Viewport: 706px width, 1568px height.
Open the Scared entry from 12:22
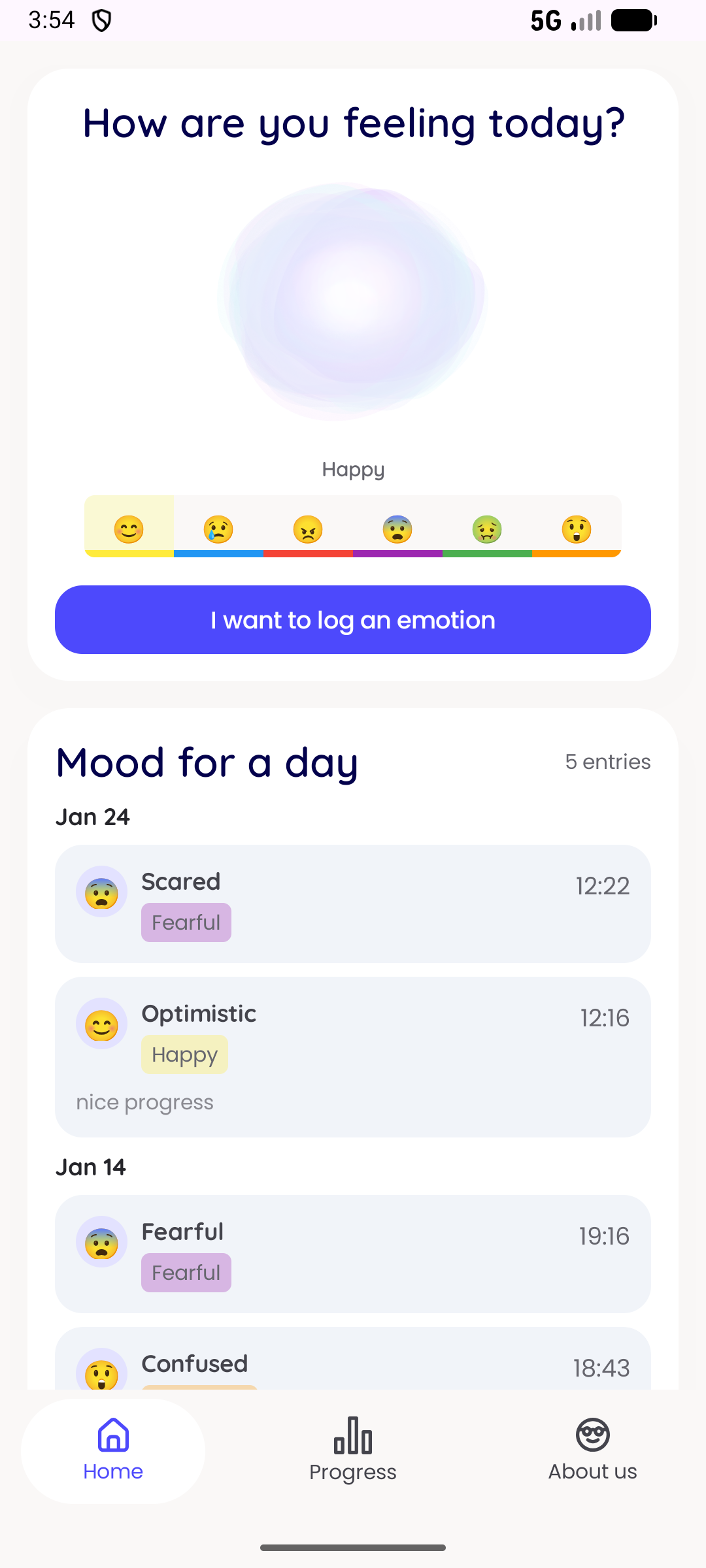pyautogui.click(x=353, y=904)
